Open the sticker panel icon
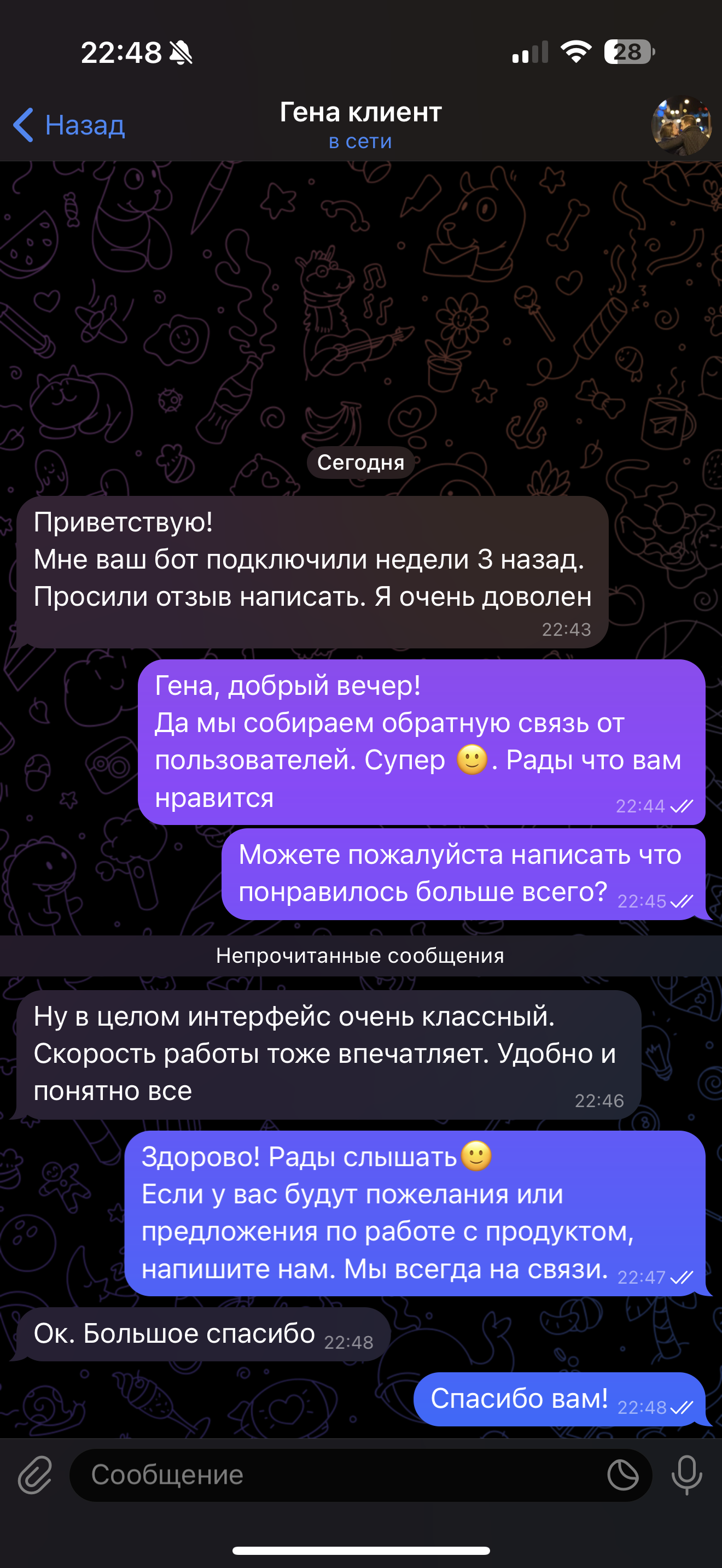Viewport: 722px width, 1568px height. point(623,1475)
